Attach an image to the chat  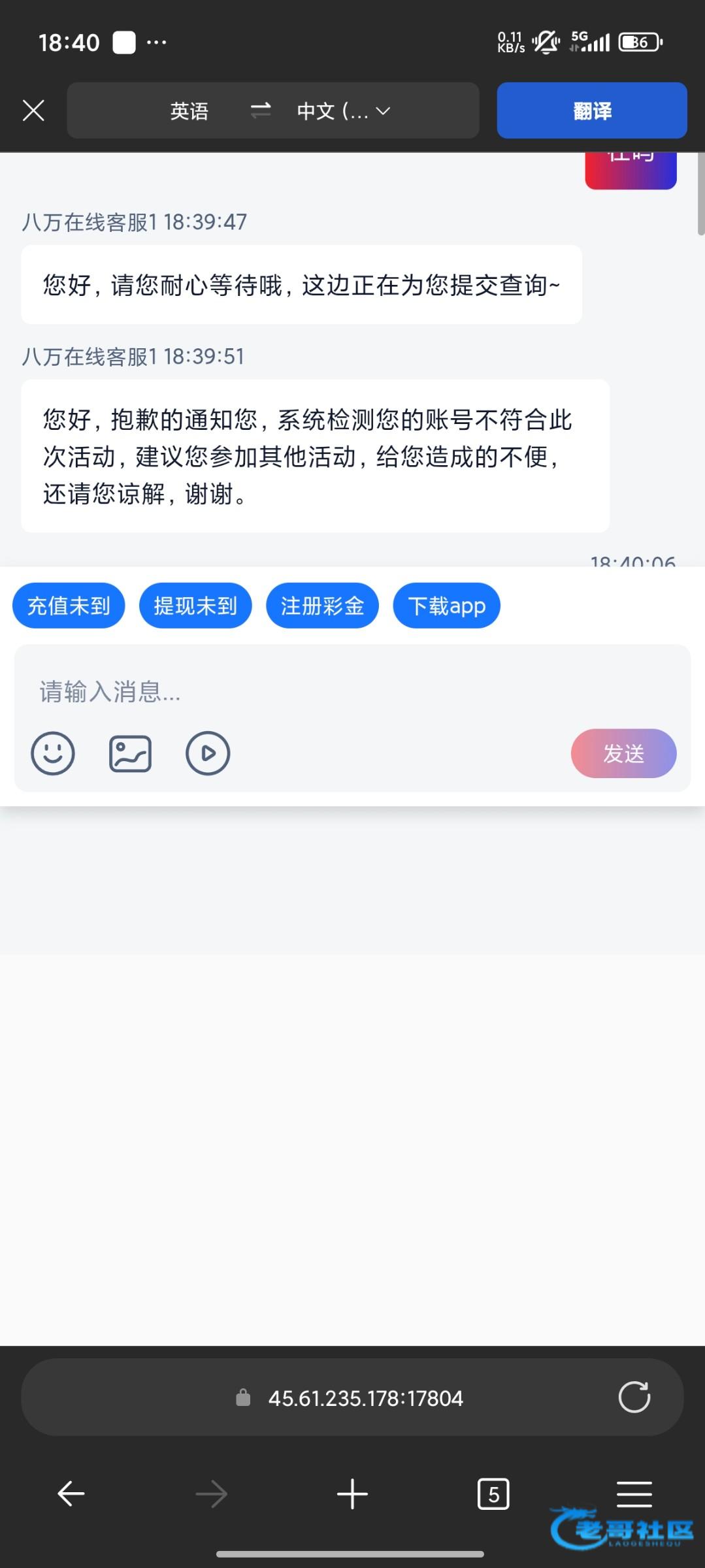pos(130,753)
